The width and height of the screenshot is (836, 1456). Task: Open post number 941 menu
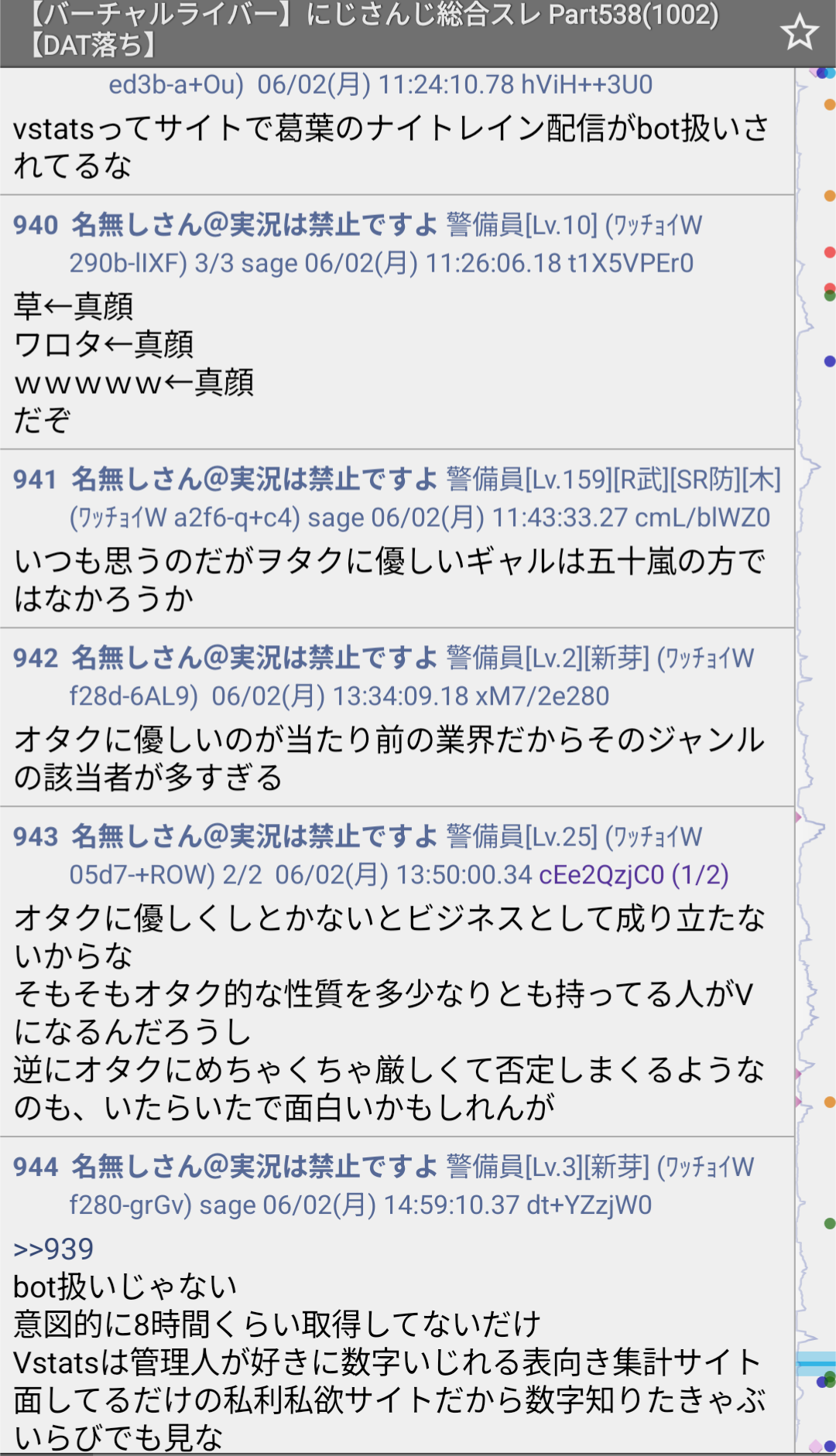pyautogui.click(x=36, y=480)
